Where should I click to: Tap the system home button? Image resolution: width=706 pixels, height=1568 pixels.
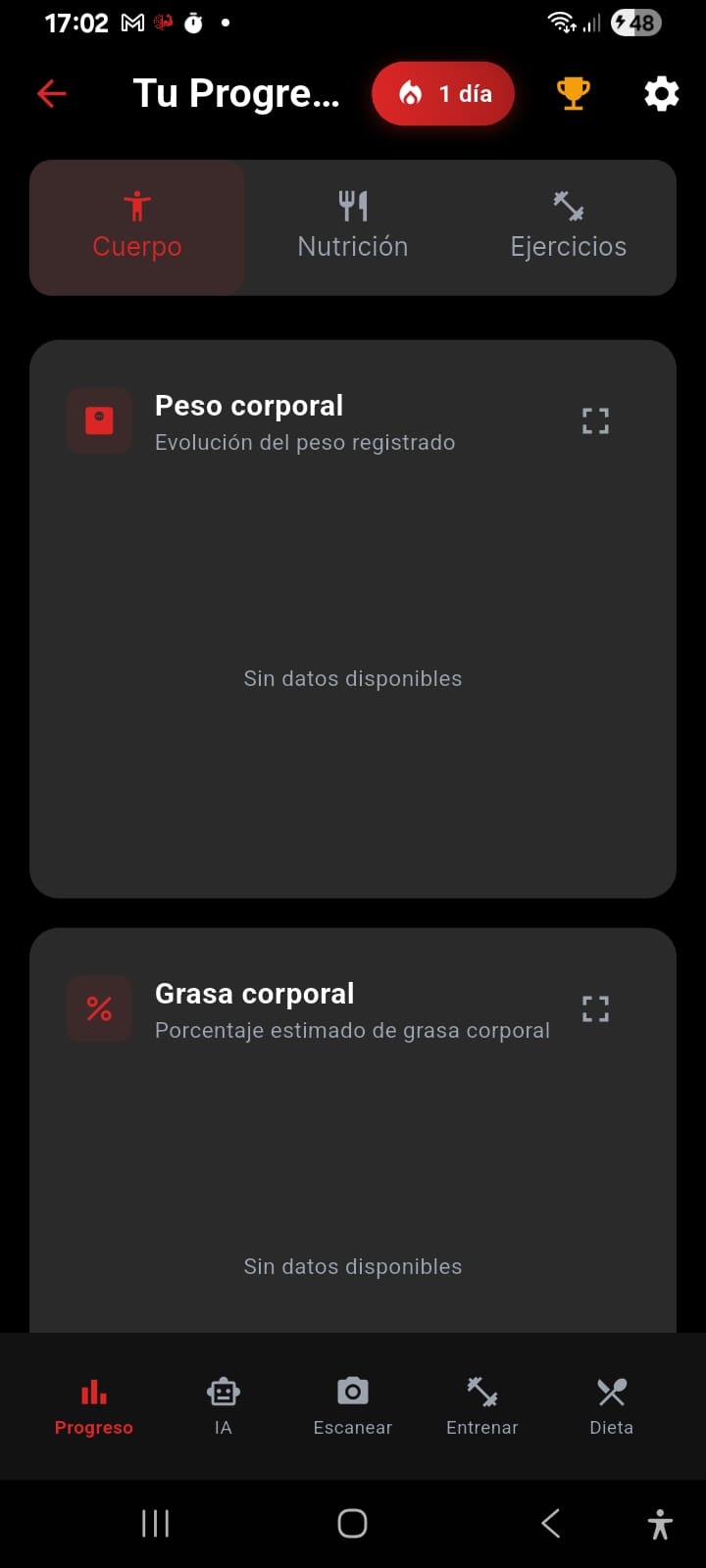353,1523
